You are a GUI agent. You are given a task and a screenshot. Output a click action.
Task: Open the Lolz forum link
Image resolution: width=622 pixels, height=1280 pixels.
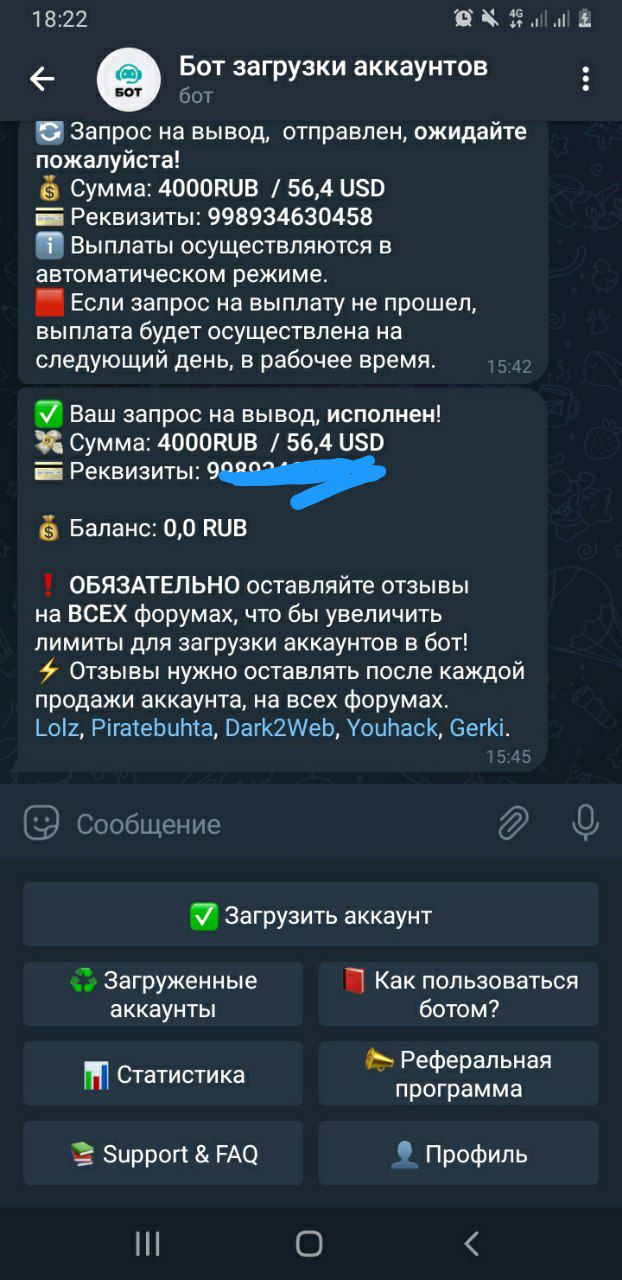(56, 727)
